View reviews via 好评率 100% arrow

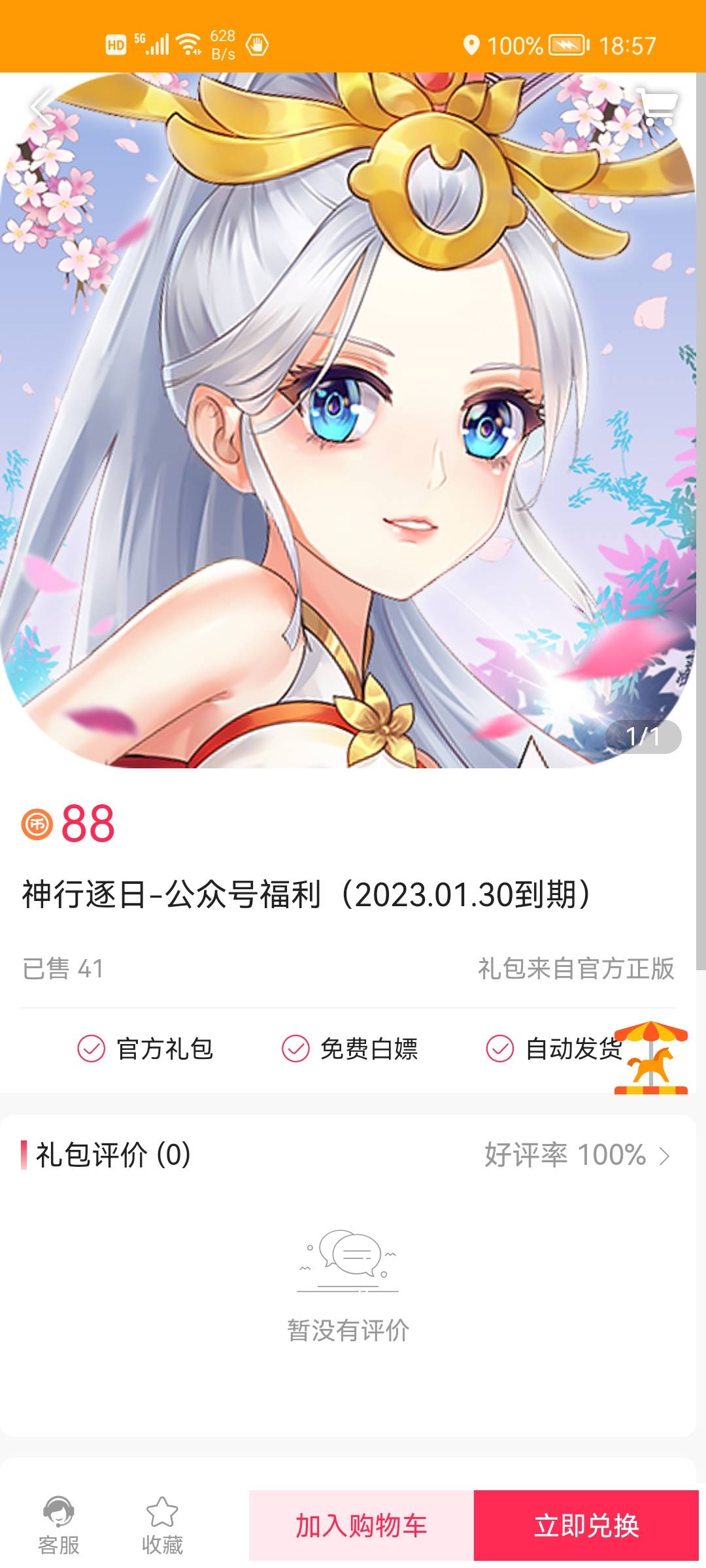coord(664,1156)
